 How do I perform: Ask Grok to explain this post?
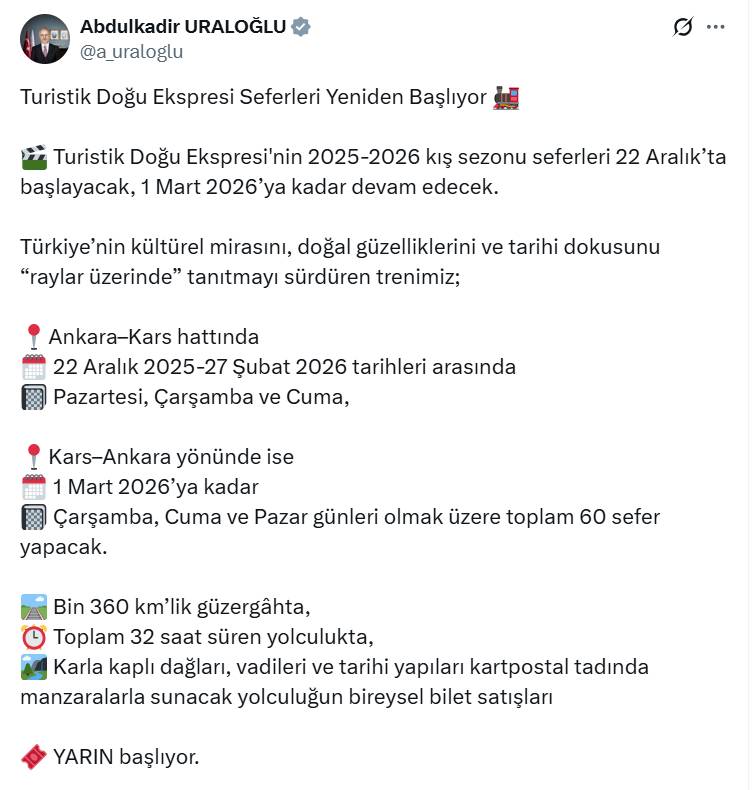[x=683, y=28]
